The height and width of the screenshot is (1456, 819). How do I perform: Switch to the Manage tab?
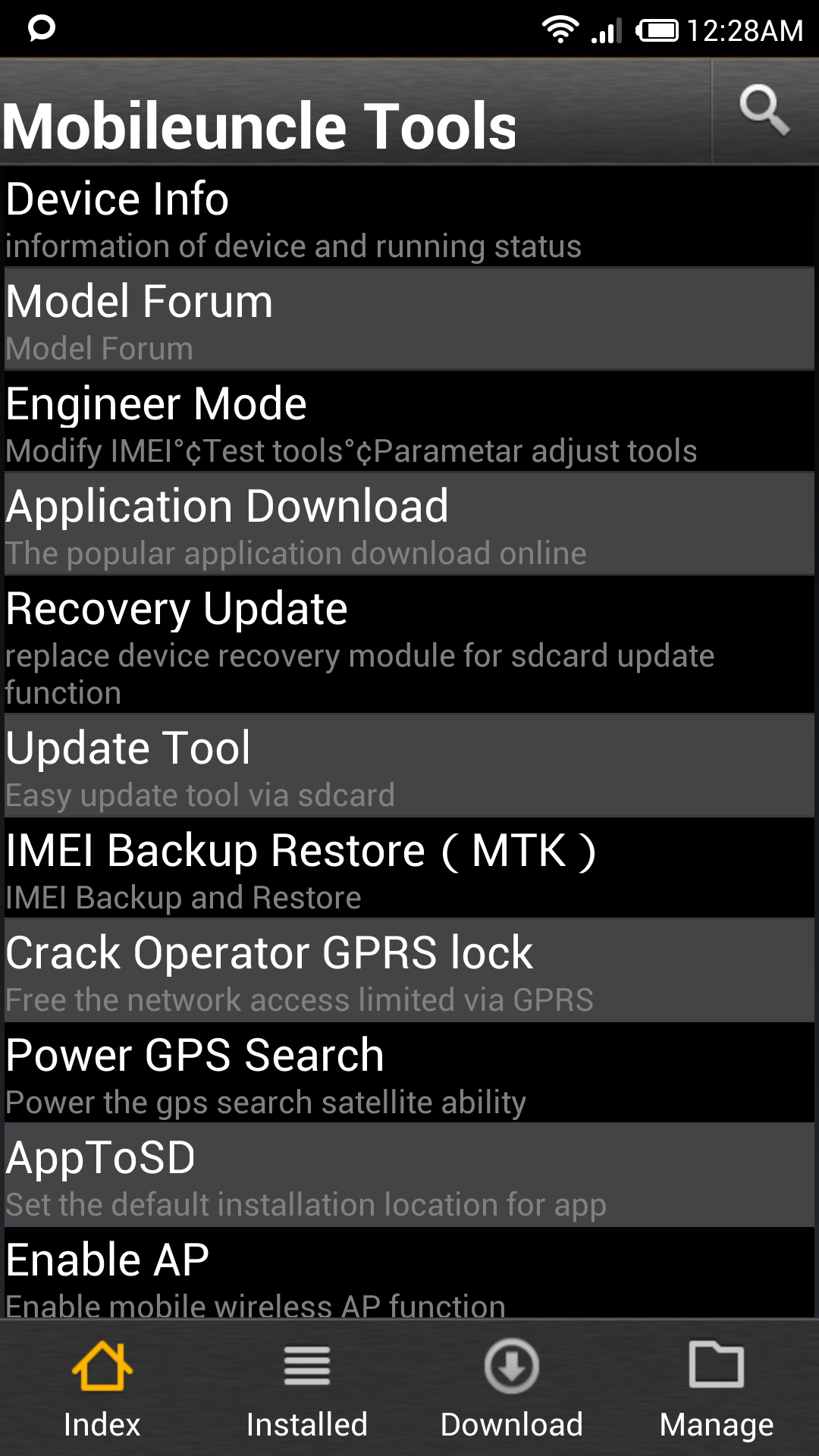(717, 1389)
